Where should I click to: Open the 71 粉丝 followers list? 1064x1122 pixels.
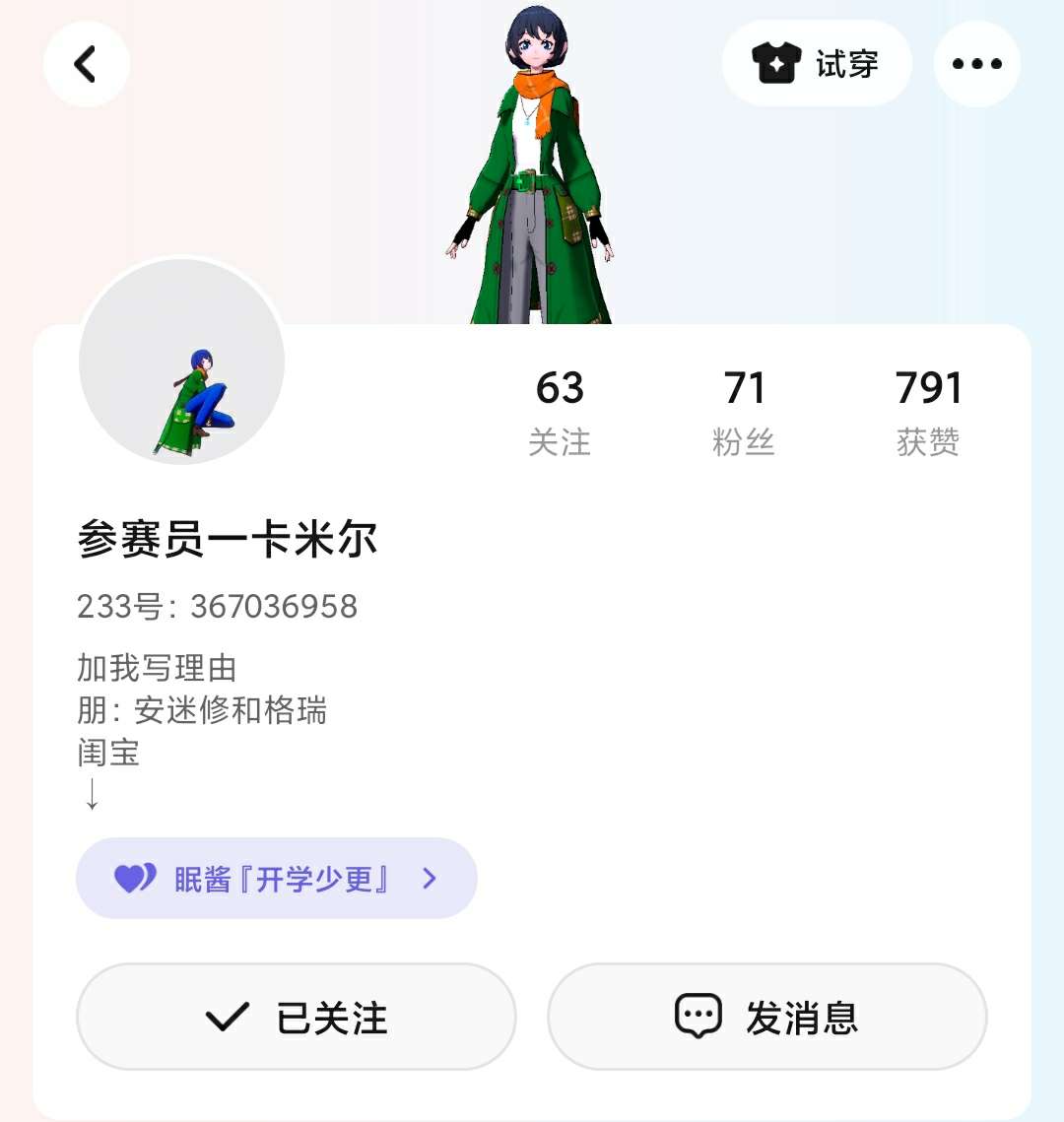[743, 412]
